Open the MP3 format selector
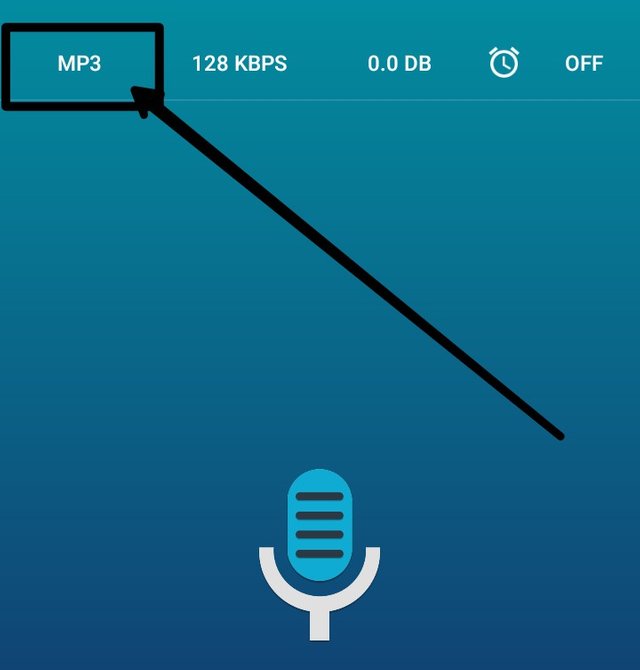 80,64
